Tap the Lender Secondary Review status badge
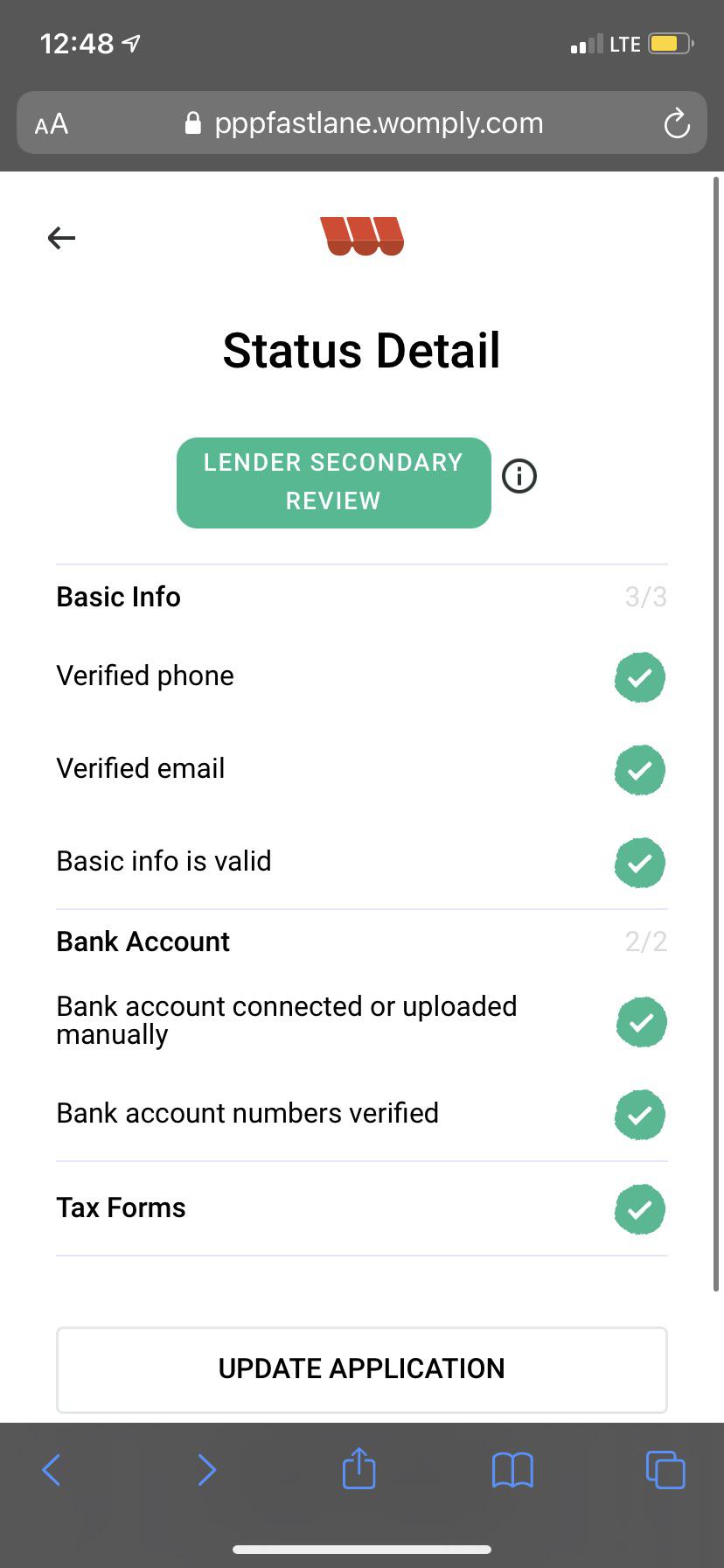The width and height of the screenshot is (724, 1568). pos(333,482)
